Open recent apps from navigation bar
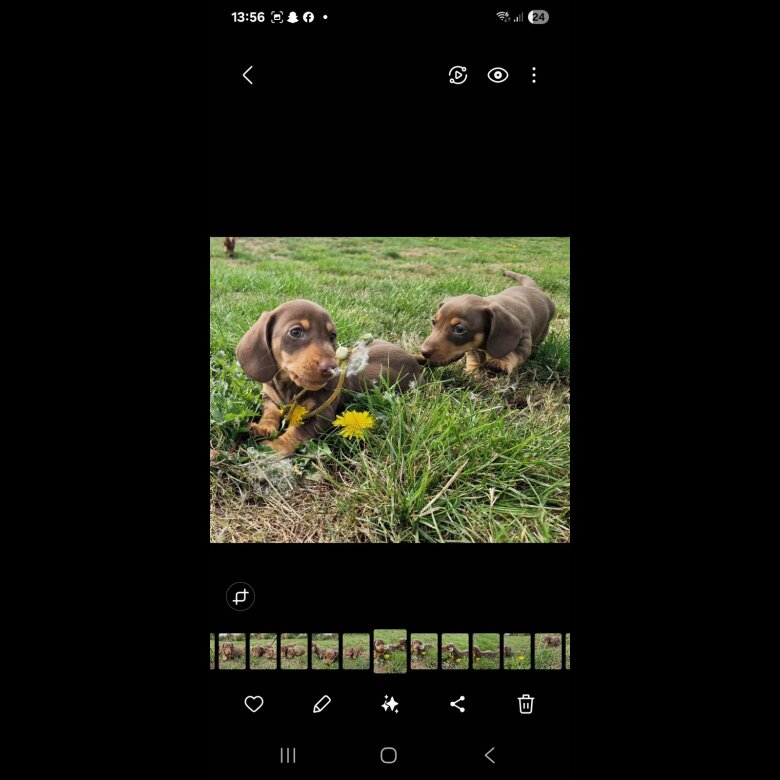Viewport: 780px width, 780px height. point(288,755)
